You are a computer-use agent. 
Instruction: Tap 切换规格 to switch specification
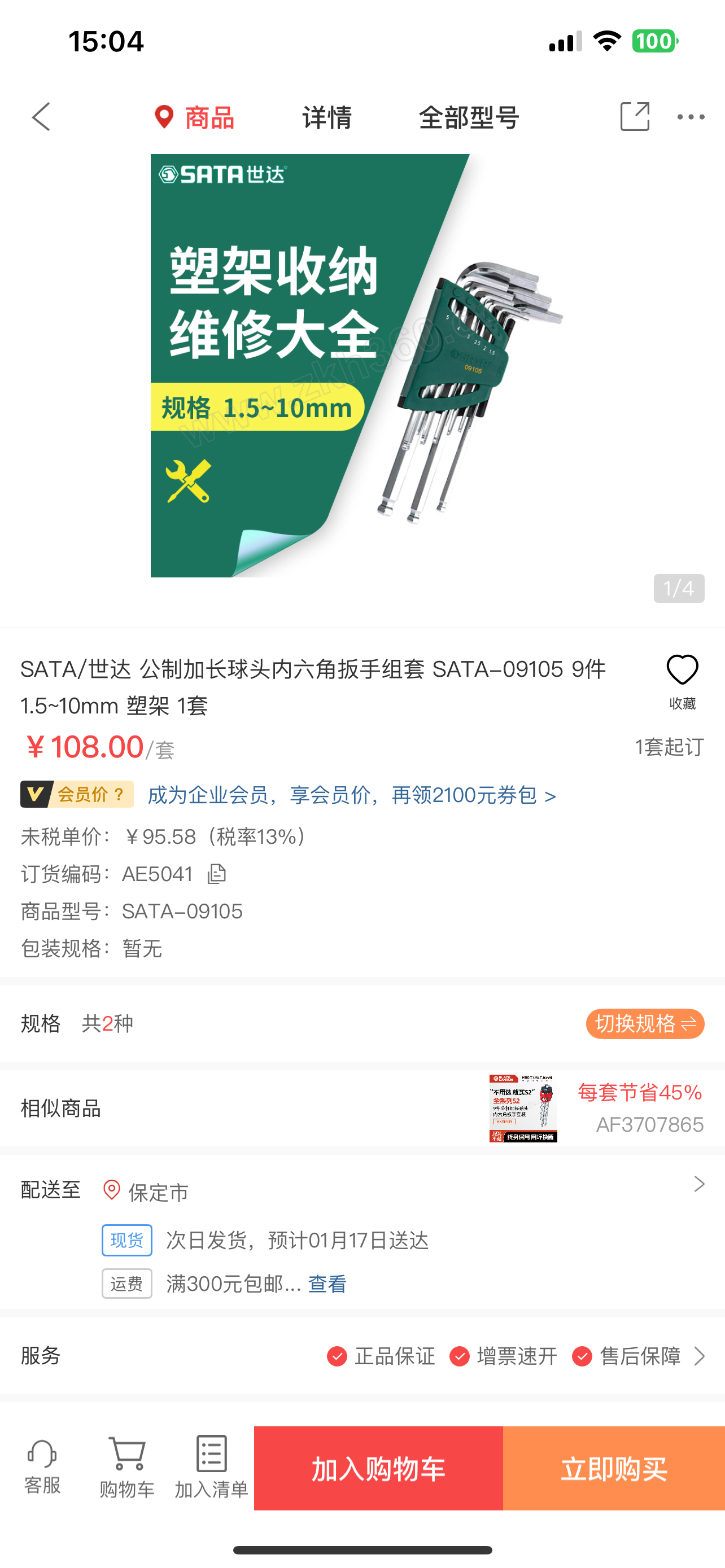tap(645, 1023)
